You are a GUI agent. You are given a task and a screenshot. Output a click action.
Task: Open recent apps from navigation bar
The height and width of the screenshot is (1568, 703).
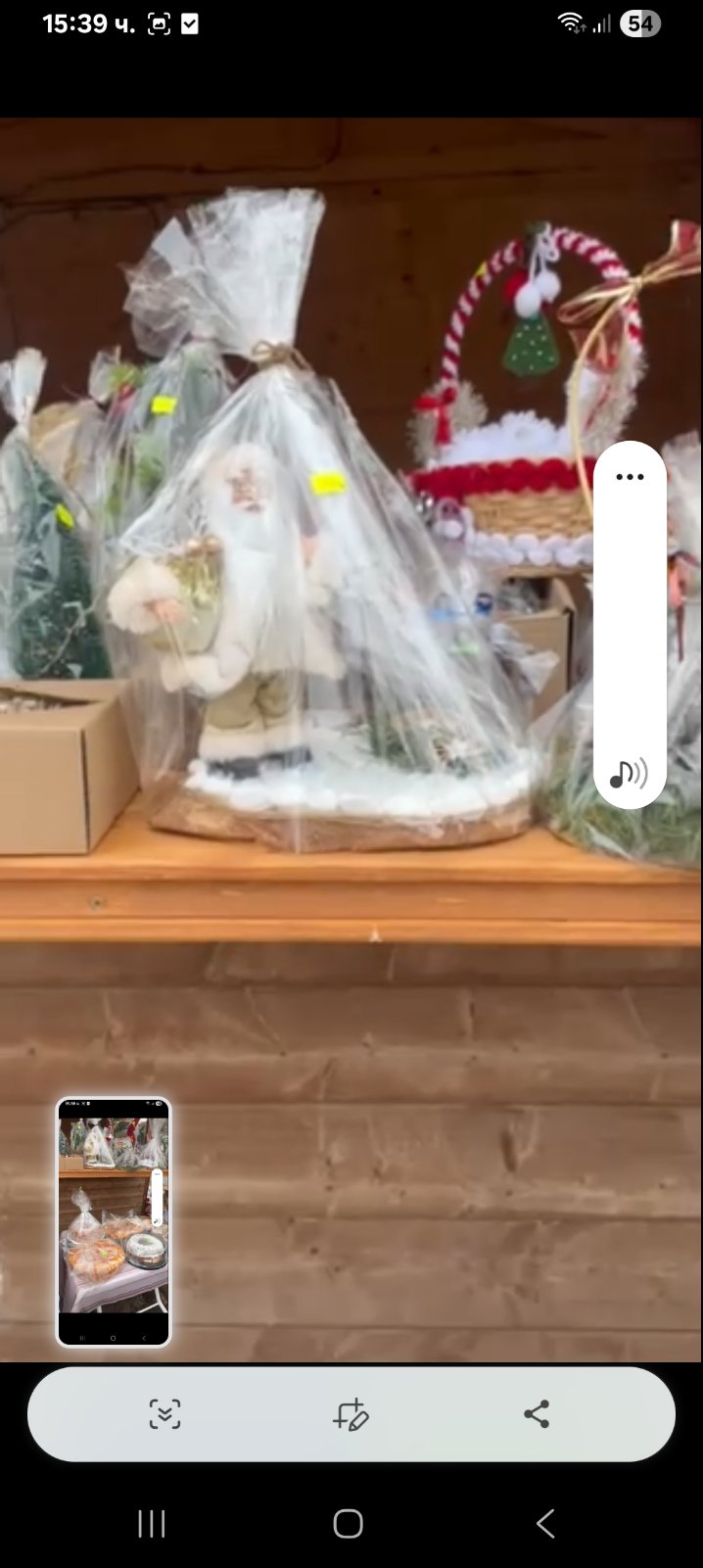click(x=152, y=1523)
